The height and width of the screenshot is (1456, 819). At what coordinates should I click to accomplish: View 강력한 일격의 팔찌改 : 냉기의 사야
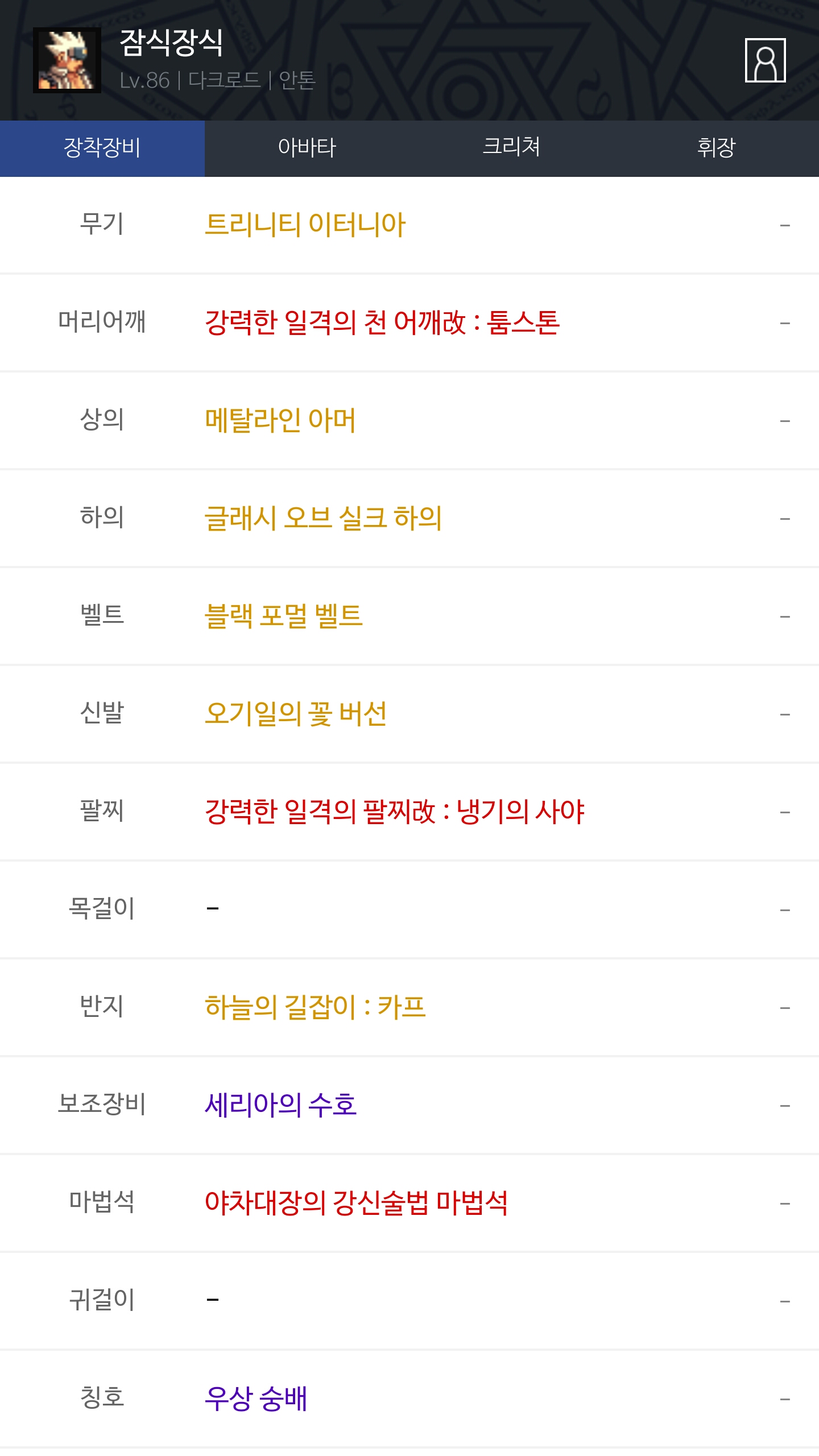click(394, 812)
